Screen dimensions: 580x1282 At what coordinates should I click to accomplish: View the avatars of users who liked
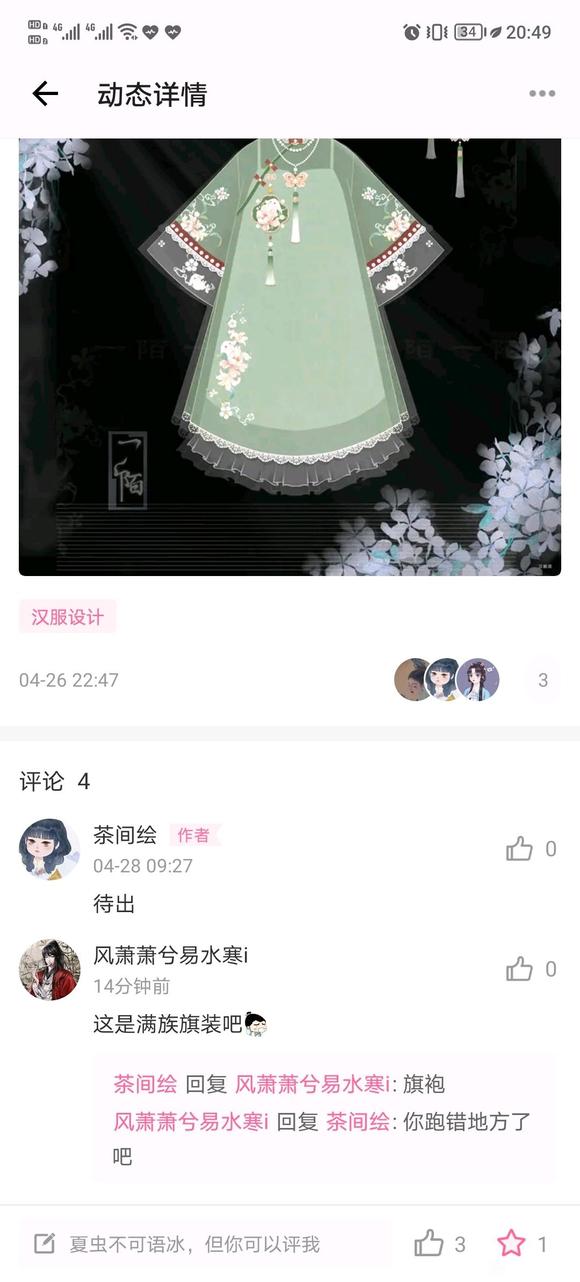tap(447, 680)
